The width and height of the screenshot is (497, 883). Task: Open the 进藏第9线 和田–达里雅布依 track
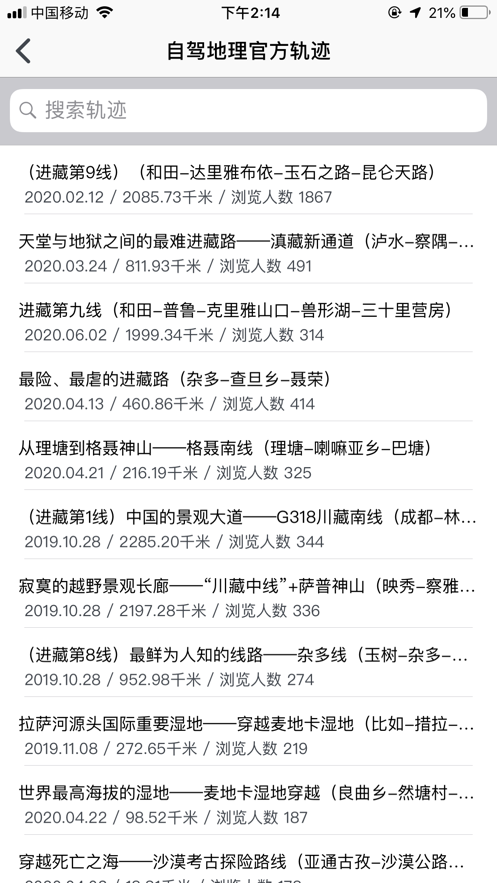coord(248,184)
